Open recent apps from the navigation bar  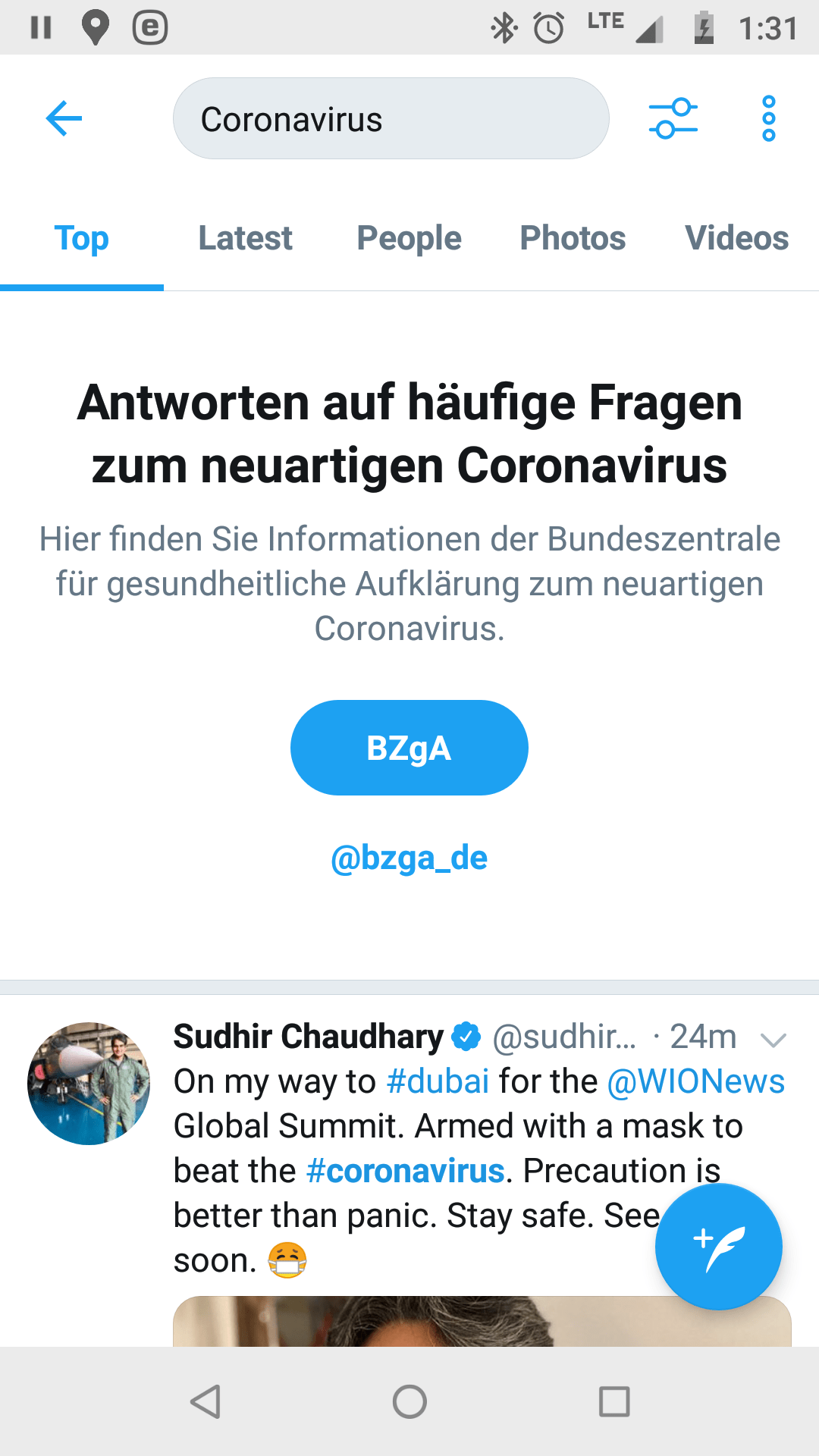point(613,1401)
